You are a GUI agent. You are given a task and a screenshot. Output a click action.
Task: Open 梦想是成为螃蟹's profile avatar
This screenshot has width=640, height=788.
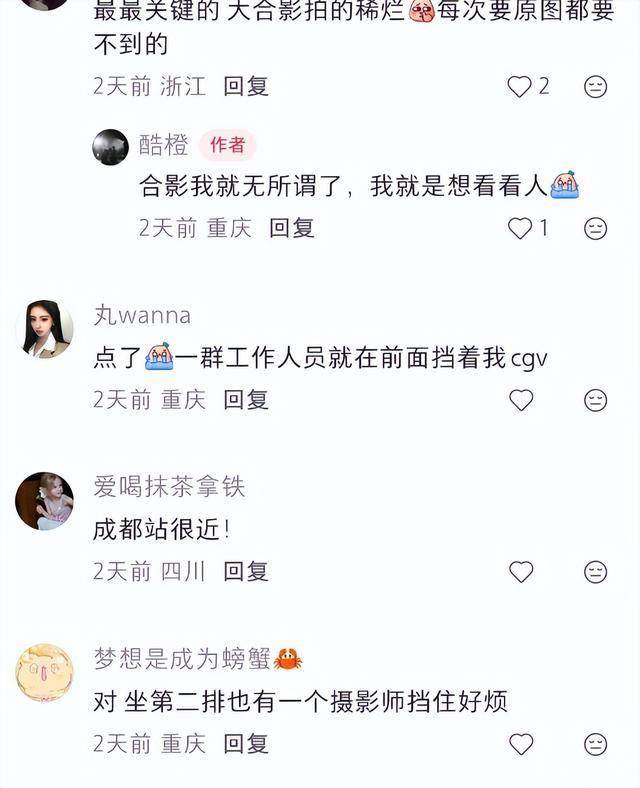pos(44,672)
